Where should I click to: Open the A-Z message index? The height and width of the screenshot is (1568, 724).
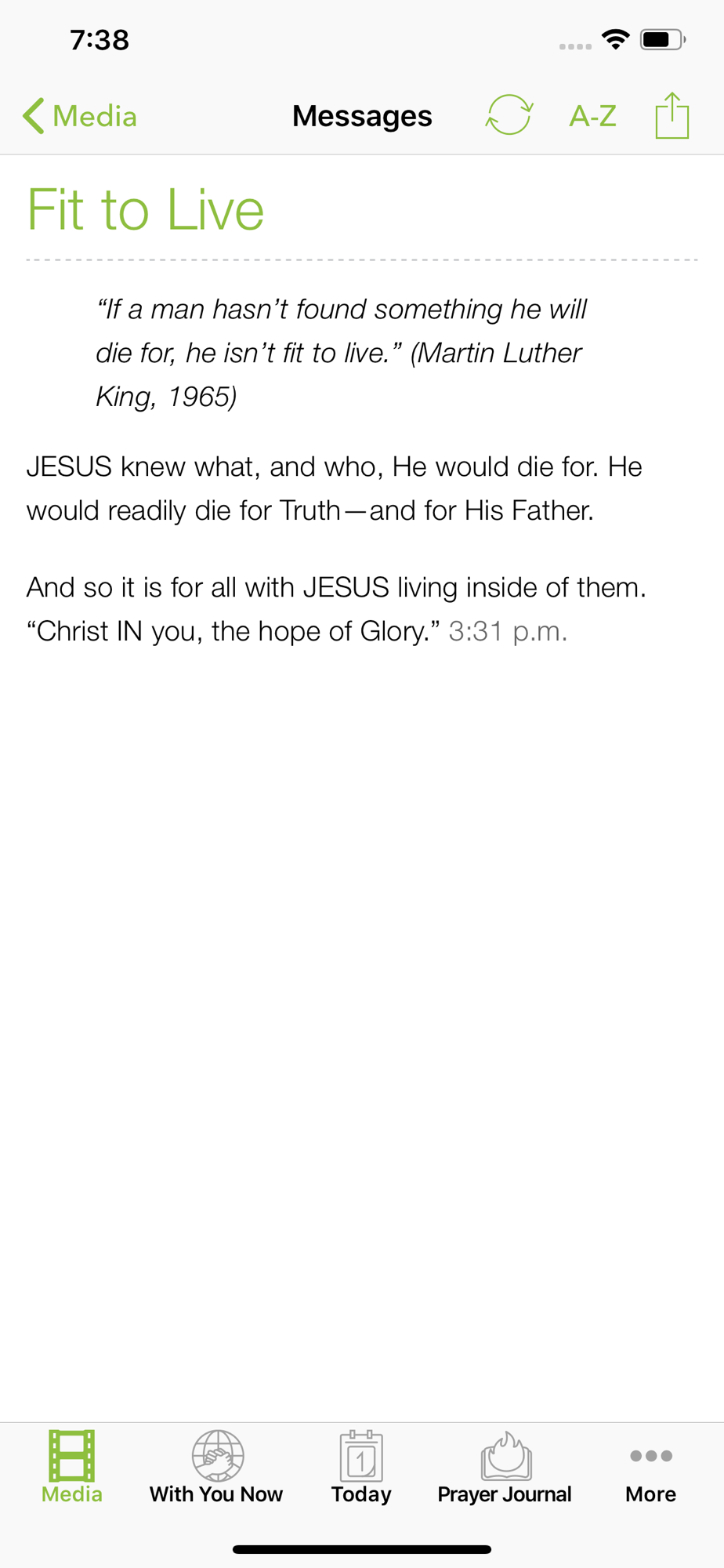tap(592, 116)
